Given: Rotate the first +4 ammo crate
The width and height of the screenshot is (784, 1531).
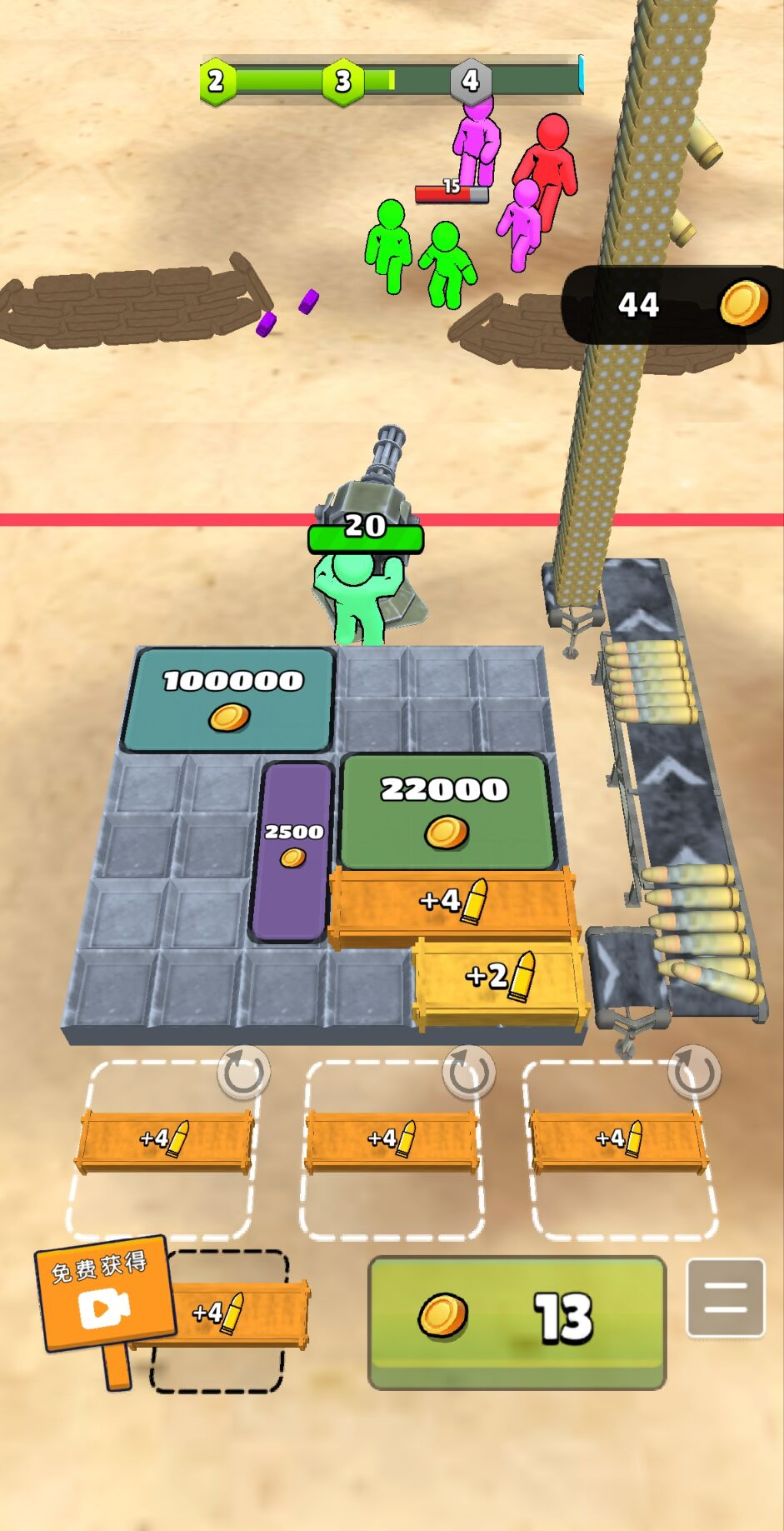Looking at the screenshot, I should [243, 1072].
